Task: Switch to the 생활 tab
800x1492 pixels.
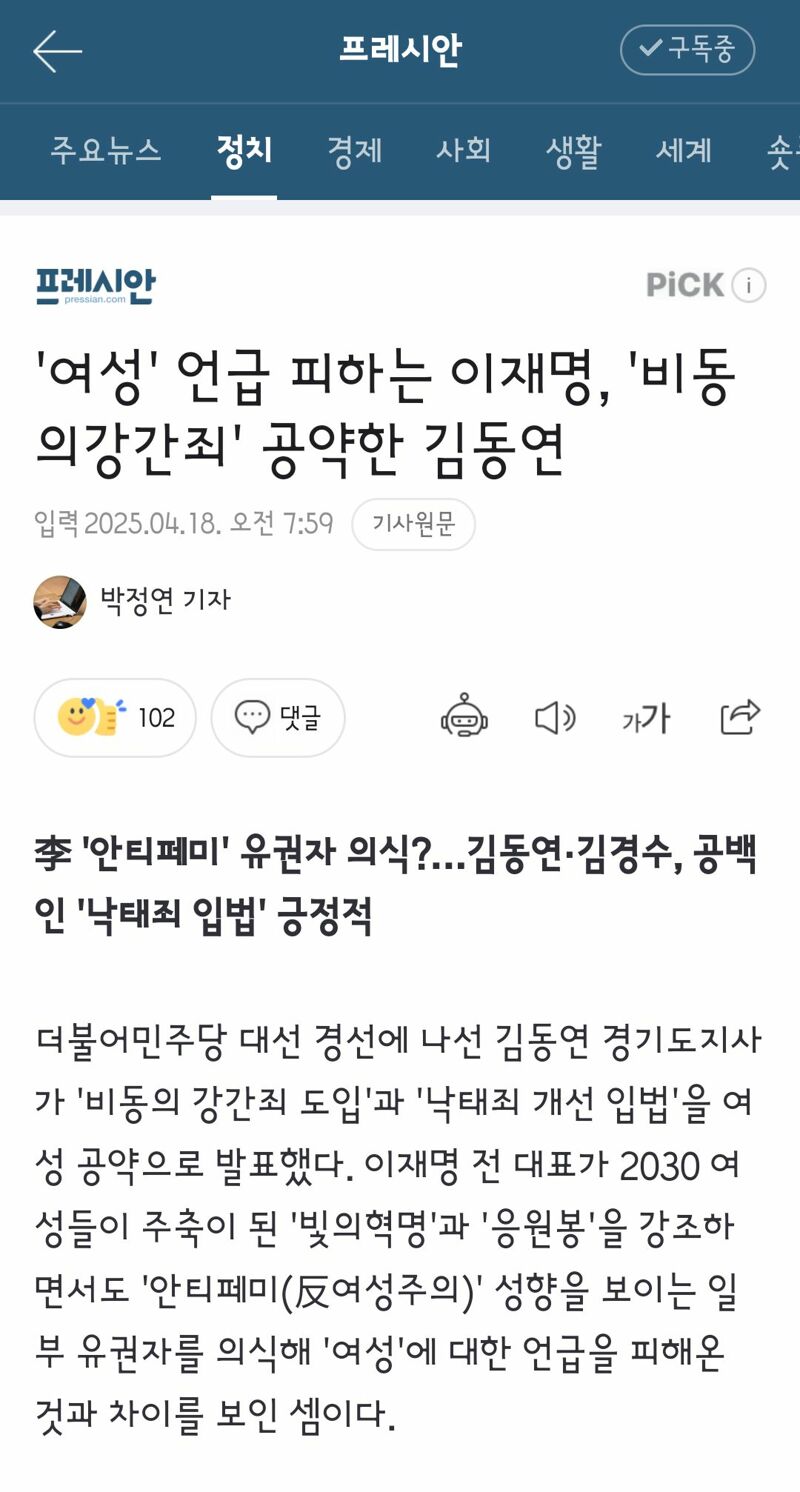Action: 574,151
